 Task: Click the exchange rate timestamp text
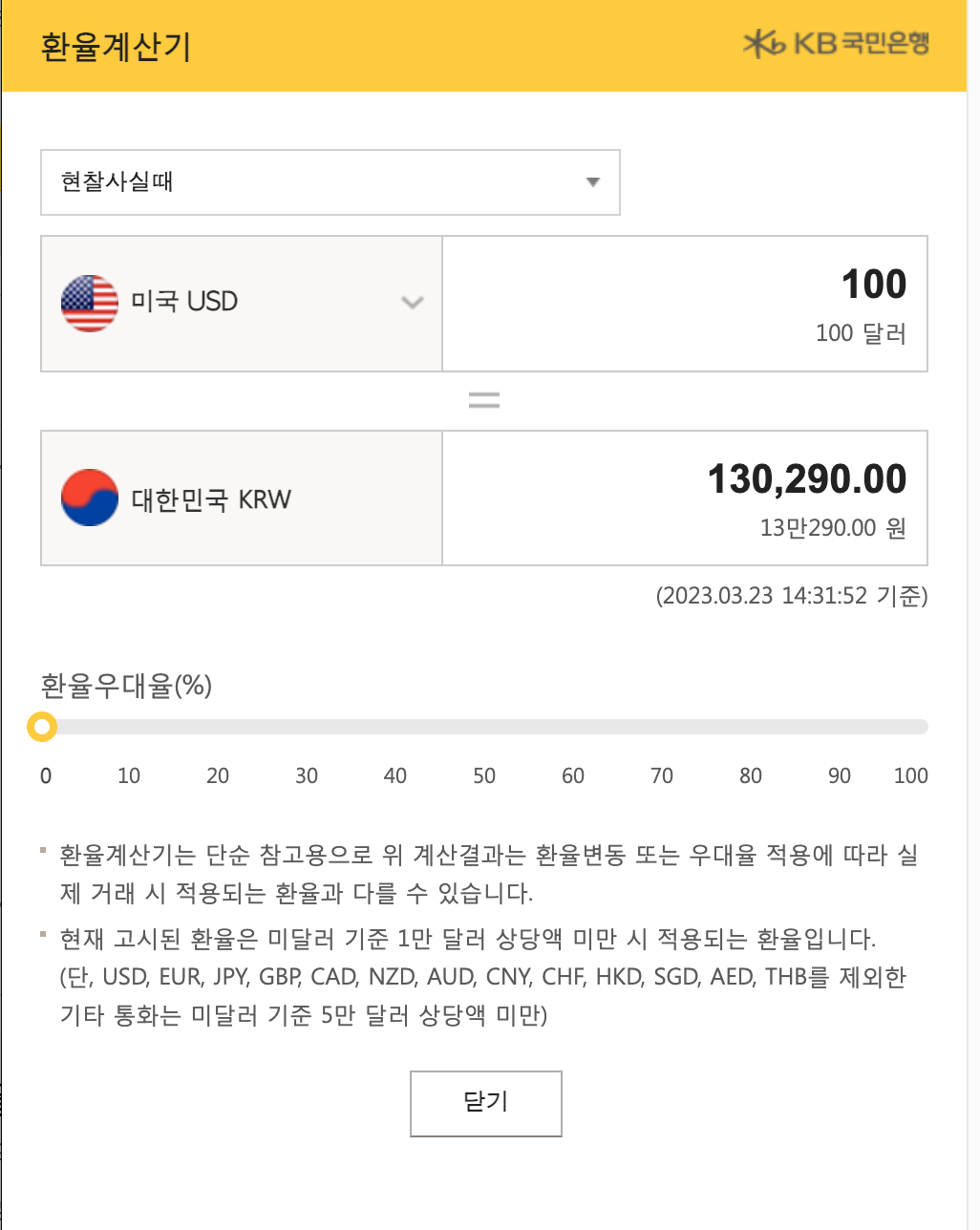(791, 596)
